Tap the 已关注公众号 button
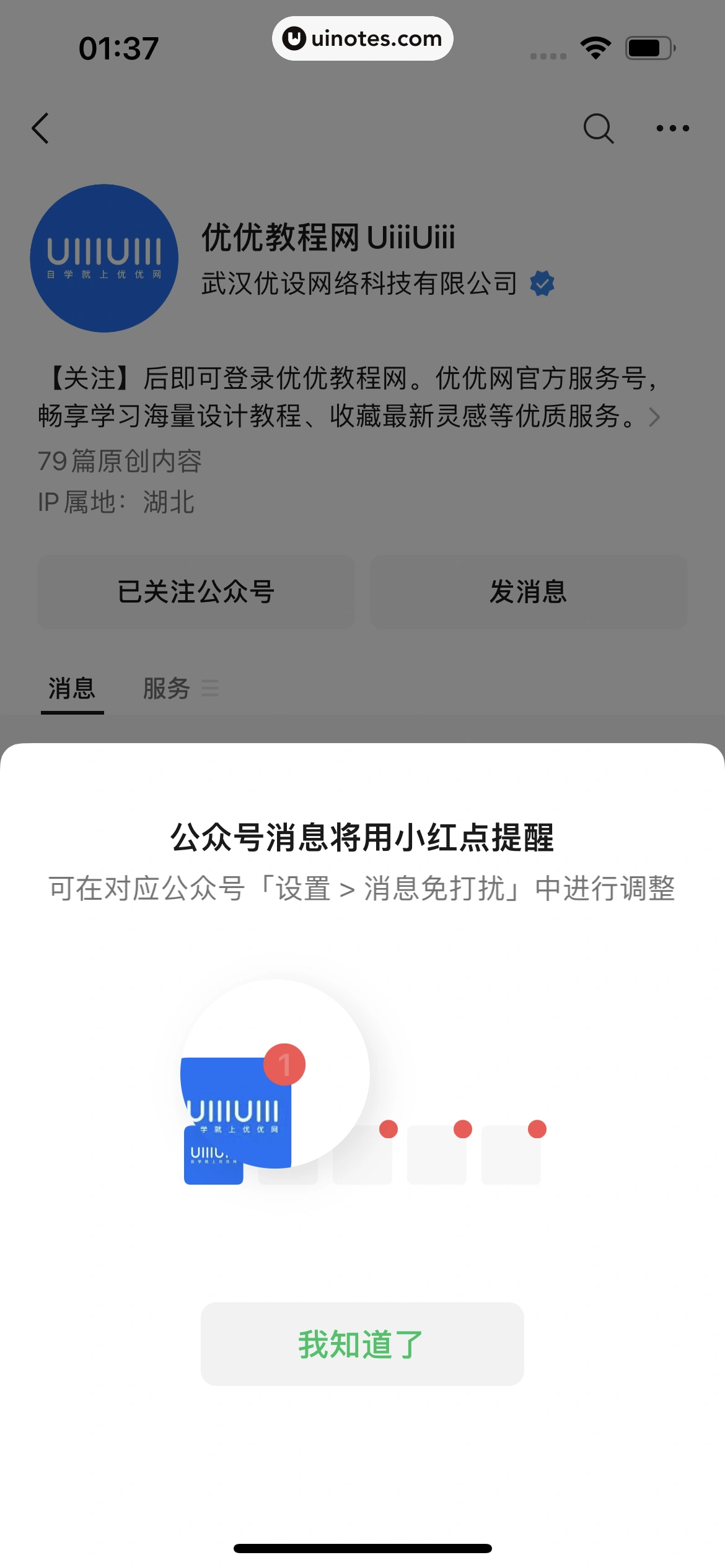Viewport: 725px width, 1568px height. [196, 591]
